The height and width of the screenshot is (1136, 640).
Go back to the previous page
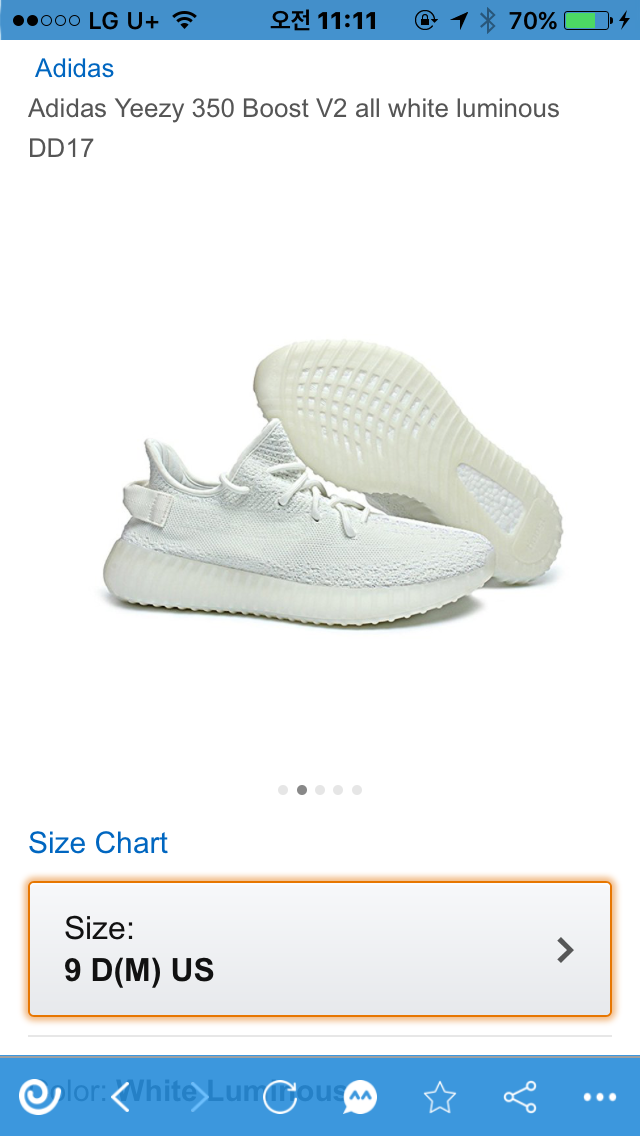pos(121,1098)
